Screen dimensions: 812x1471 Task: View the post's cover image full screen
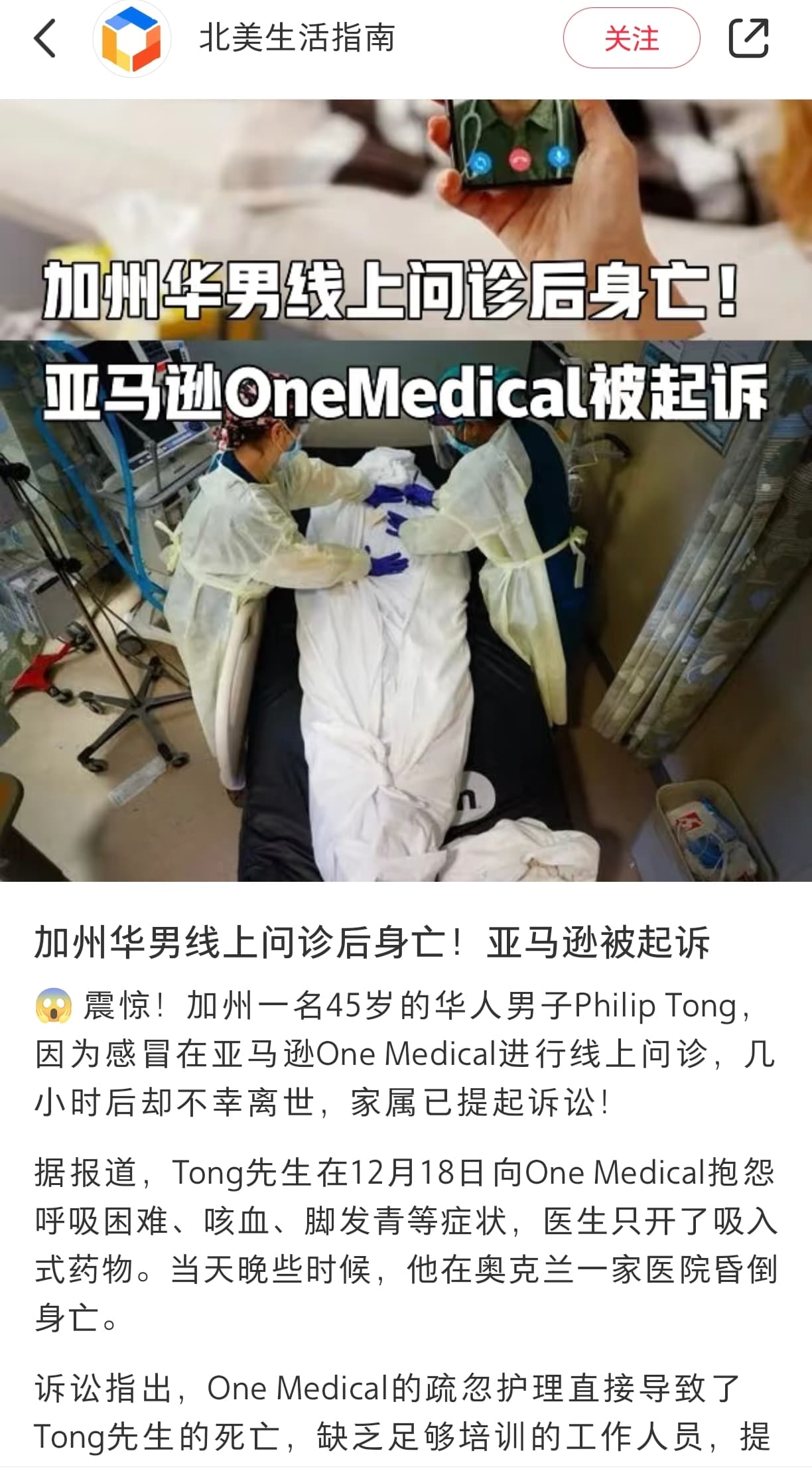[x=406, y=490]
